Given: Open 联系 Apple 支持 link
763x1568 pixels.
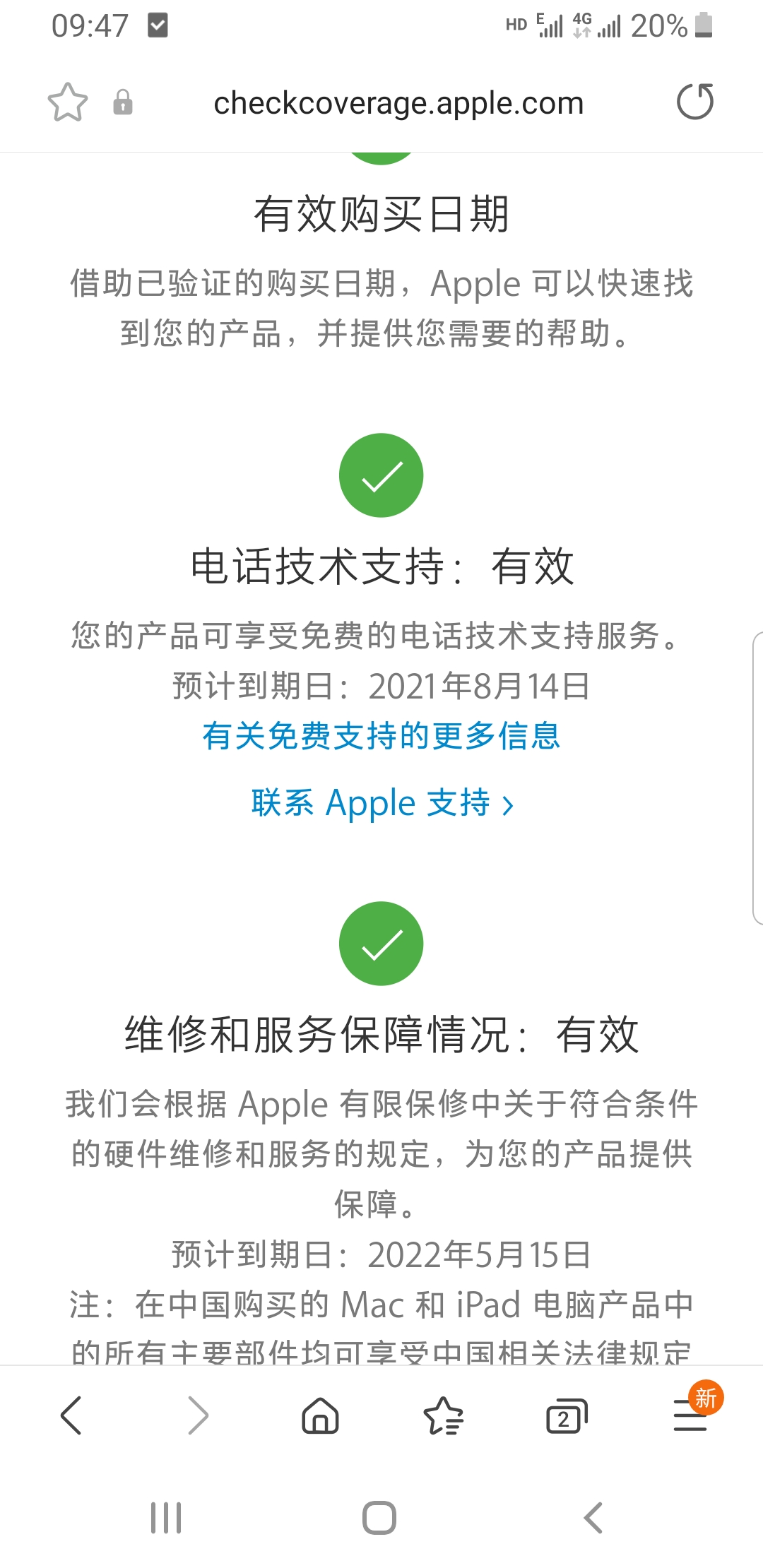Looking at the screenshot, I should coord(381,803).
